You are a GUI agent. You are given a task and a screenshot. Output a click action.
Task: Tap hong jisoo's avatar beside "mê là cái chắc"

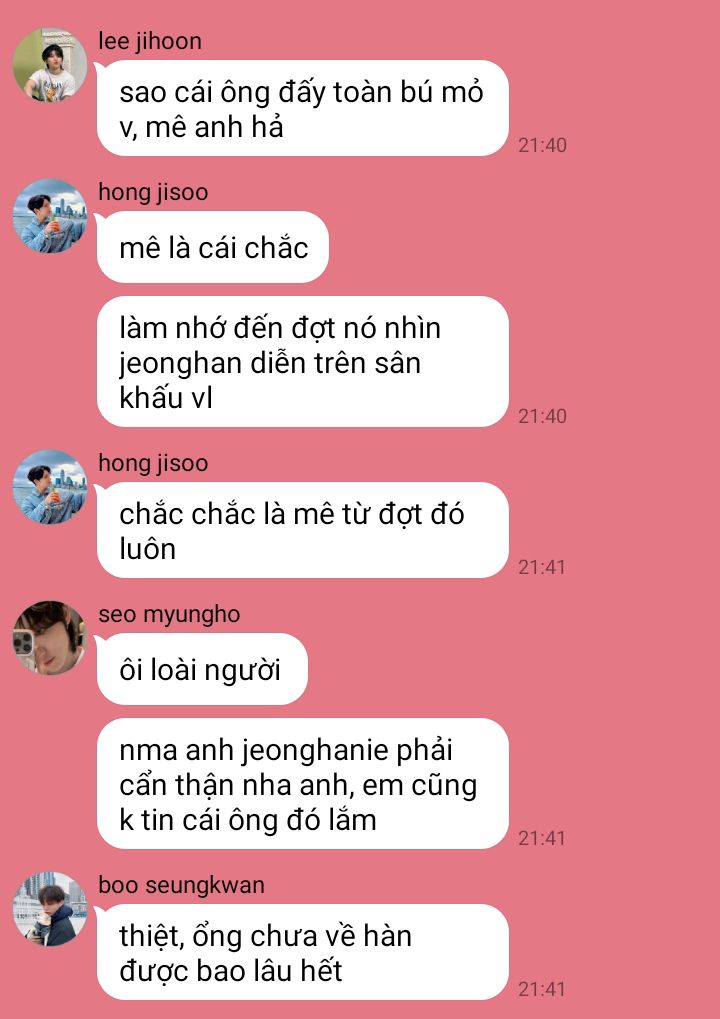point(50,216)
